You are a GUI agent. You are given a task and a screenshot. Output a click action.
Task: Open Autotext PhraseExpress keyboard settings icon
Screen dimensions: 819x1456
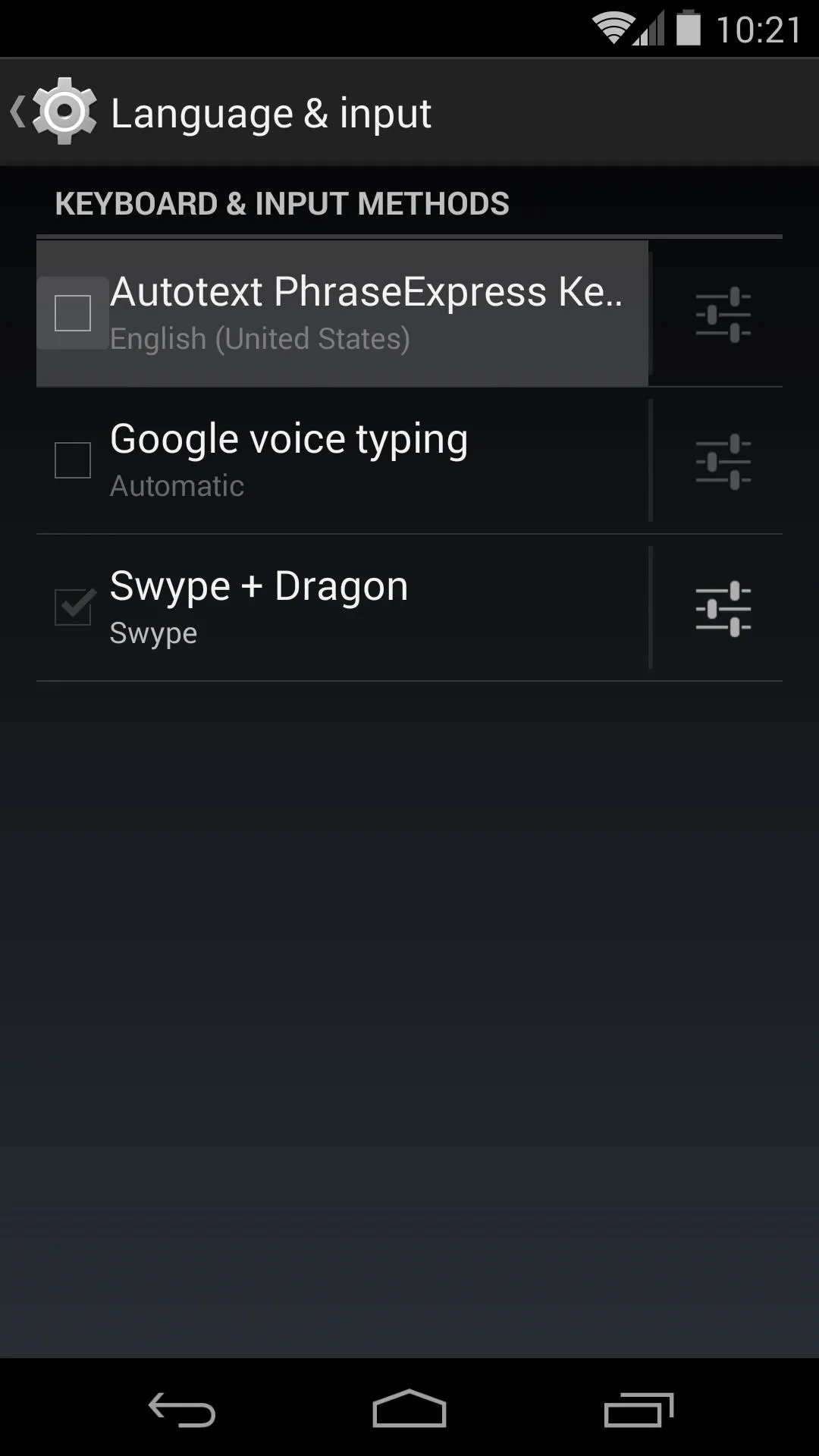coord(723,314)
